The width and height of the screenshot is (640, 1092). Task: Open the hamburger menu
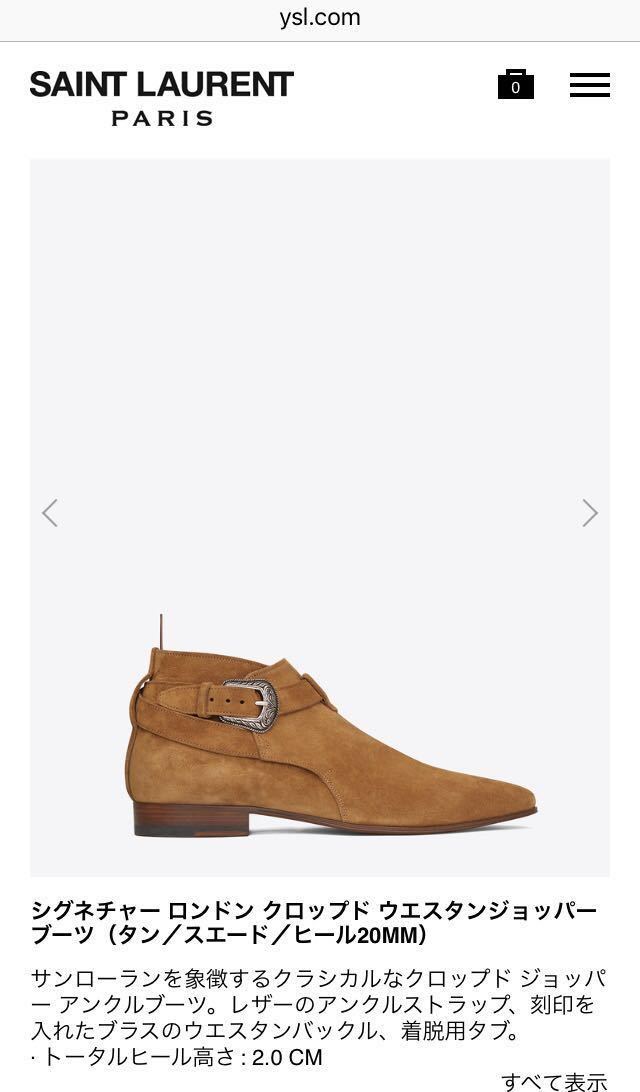coord(589,85)
